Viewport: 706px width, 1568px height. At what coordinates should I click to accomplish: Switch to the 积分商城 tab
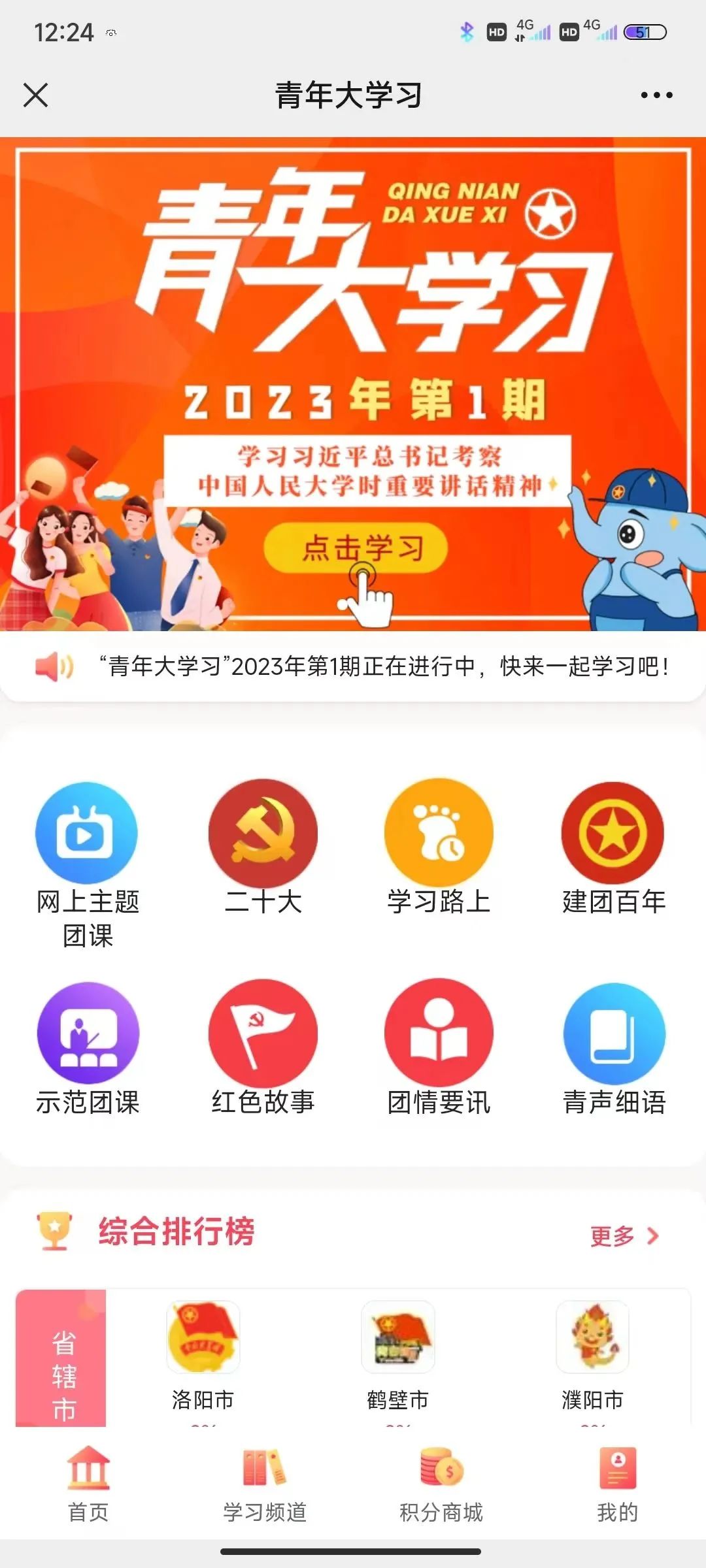(441, 1484)
